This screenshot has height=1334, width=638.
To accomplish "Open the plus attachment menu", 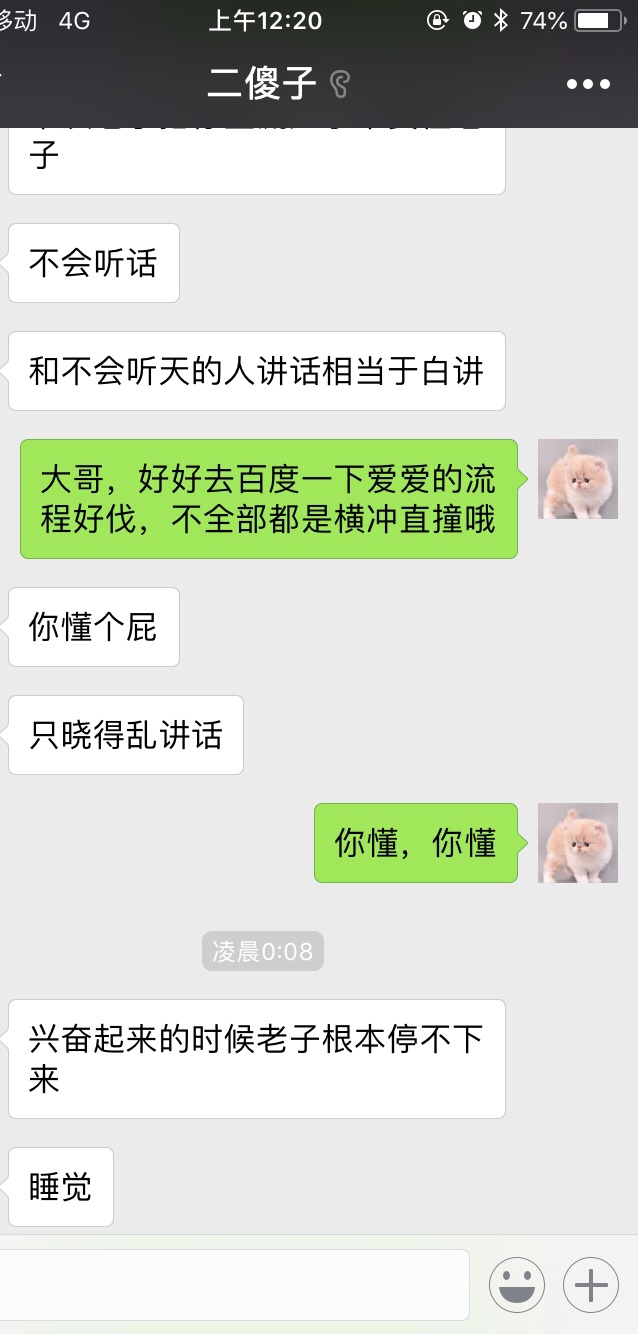I will coord(591,1285).
